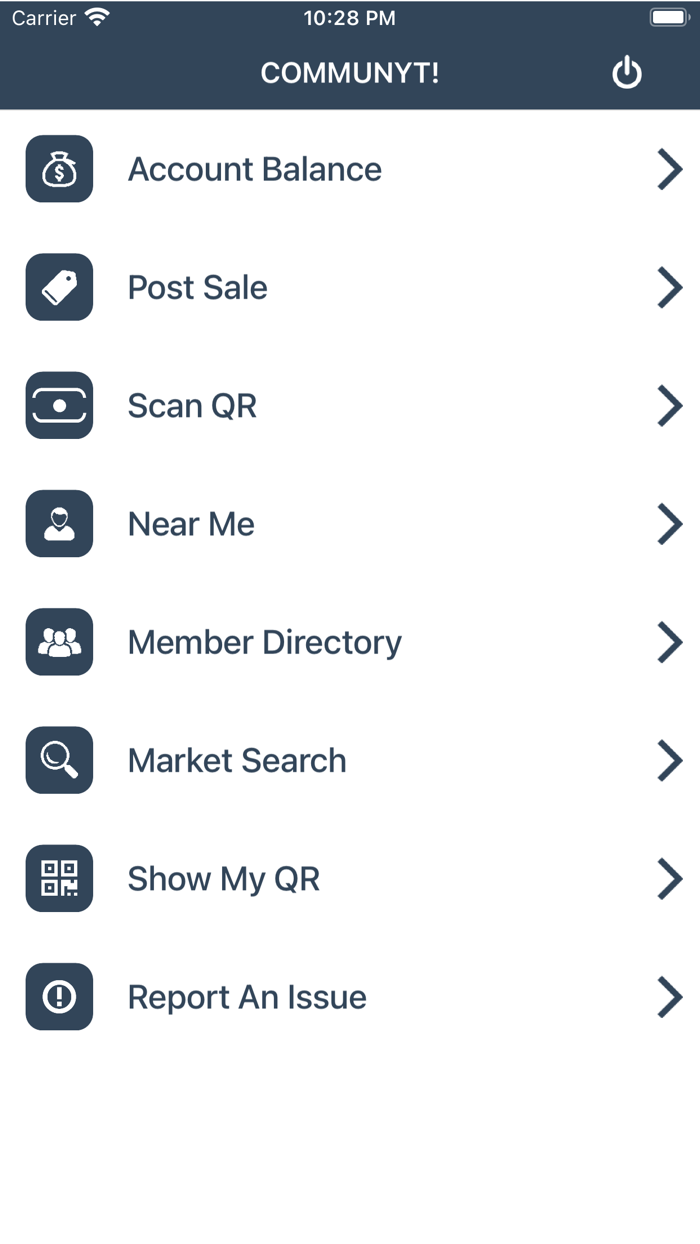Open Account Balance

tap(254, 169)
